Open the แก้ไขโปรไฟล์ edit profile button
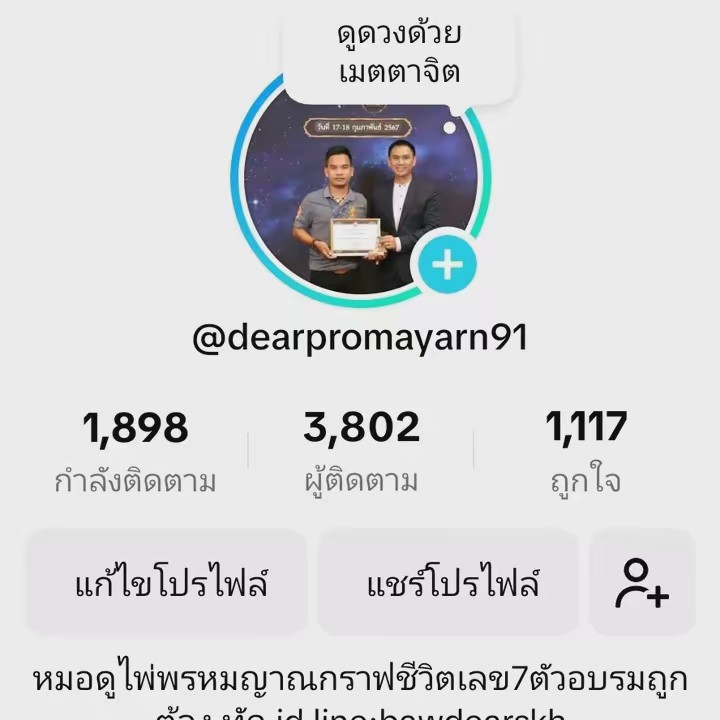 (x=166, y=582)
